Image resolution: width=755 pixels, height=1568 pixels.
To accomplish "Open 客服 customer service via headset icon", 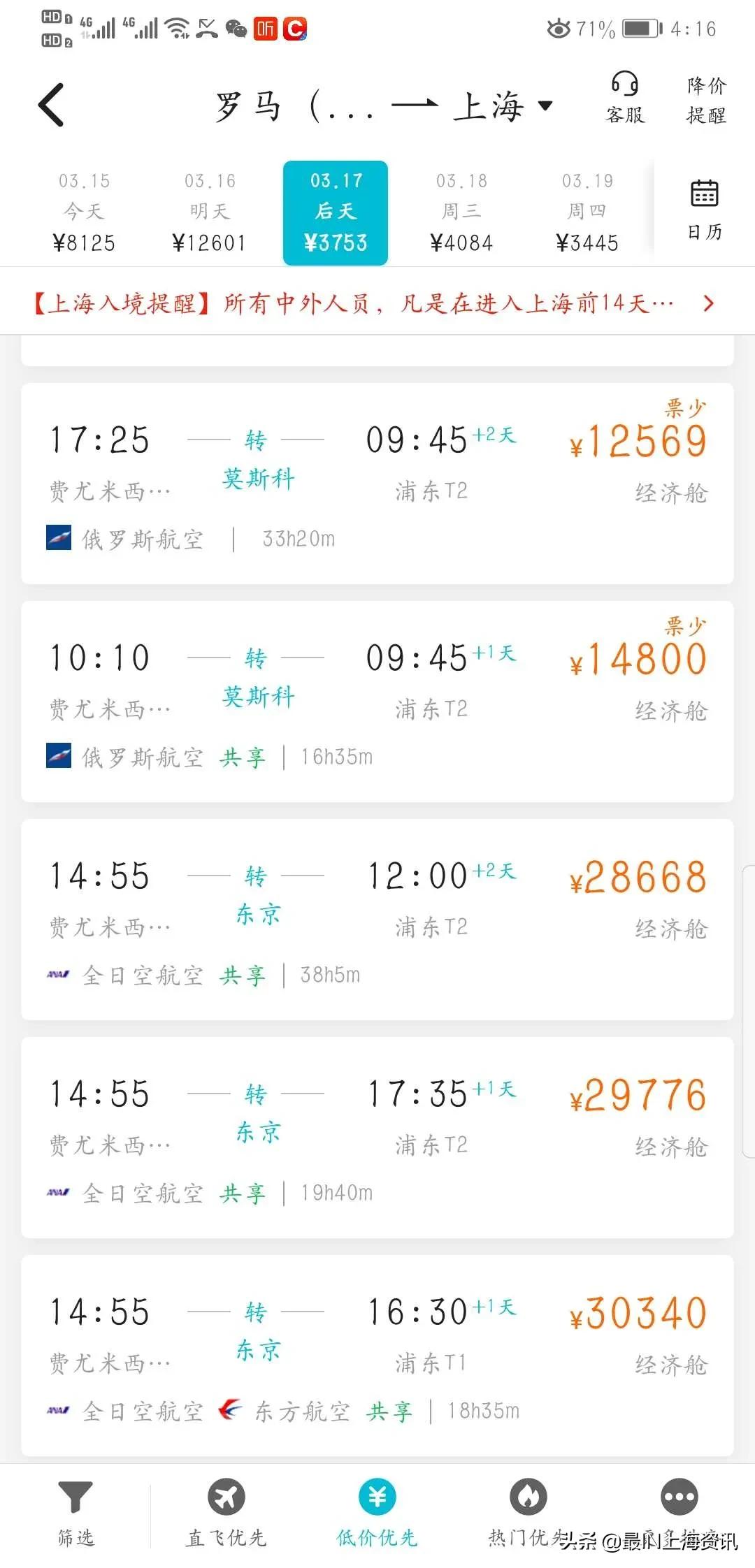I will [624, 98].
